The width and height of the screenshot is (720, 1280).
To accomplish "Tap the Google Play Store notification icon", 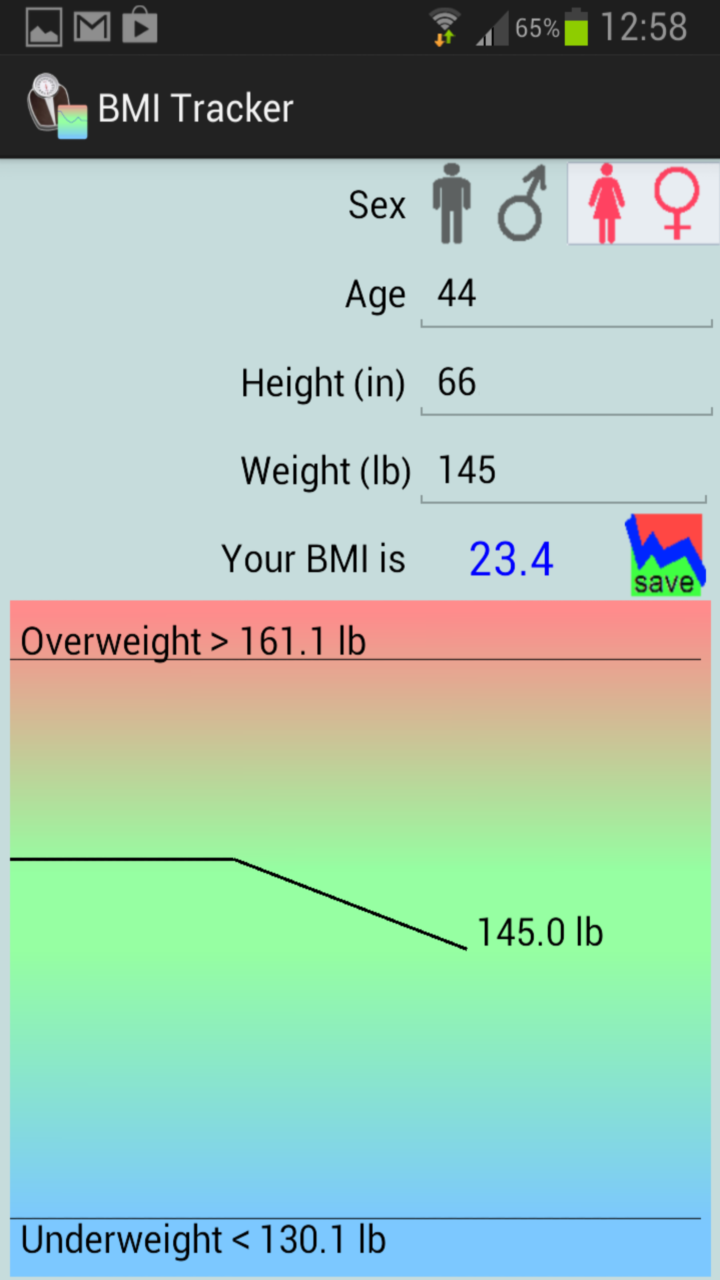I will click(x=140, y=27).
